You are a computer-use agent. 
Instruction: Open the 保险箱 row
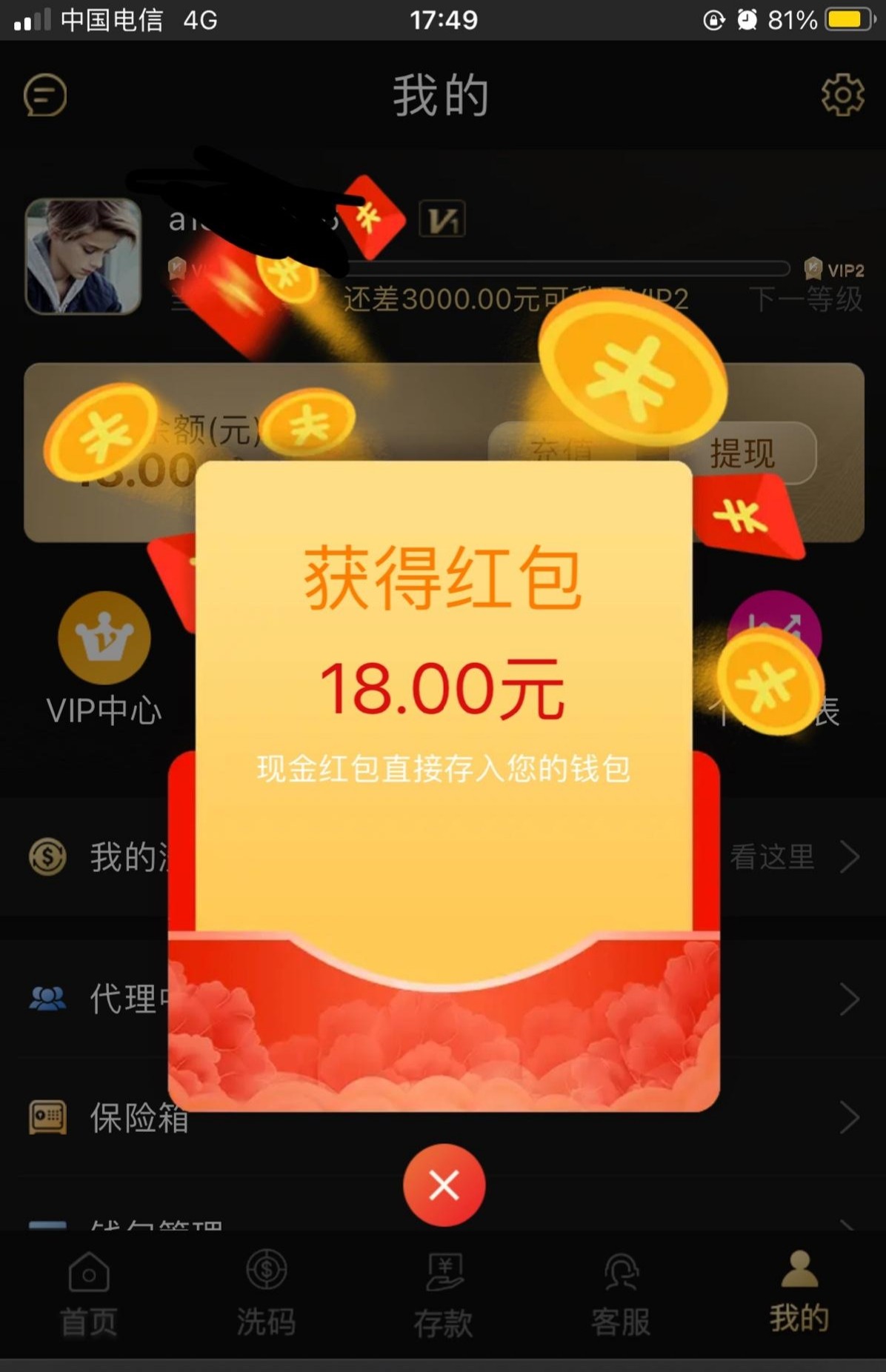tap(141, 1118)
